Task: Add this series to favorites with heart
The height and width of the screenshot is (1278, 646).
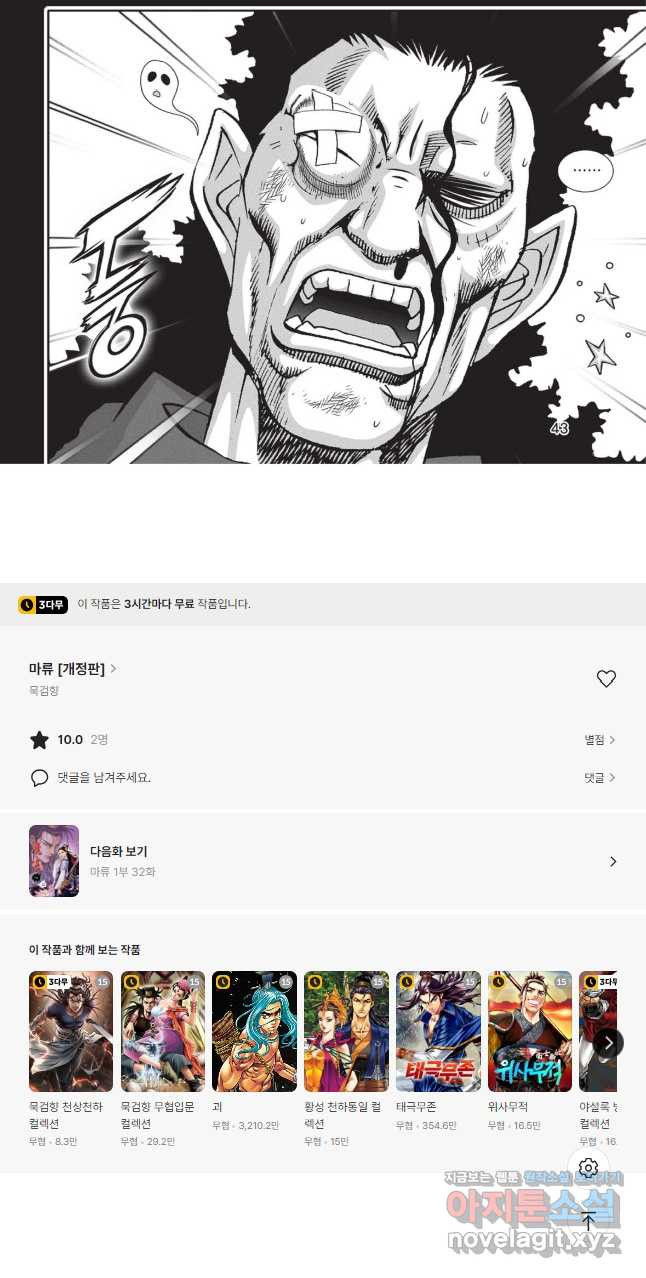Action: point(606,679)
